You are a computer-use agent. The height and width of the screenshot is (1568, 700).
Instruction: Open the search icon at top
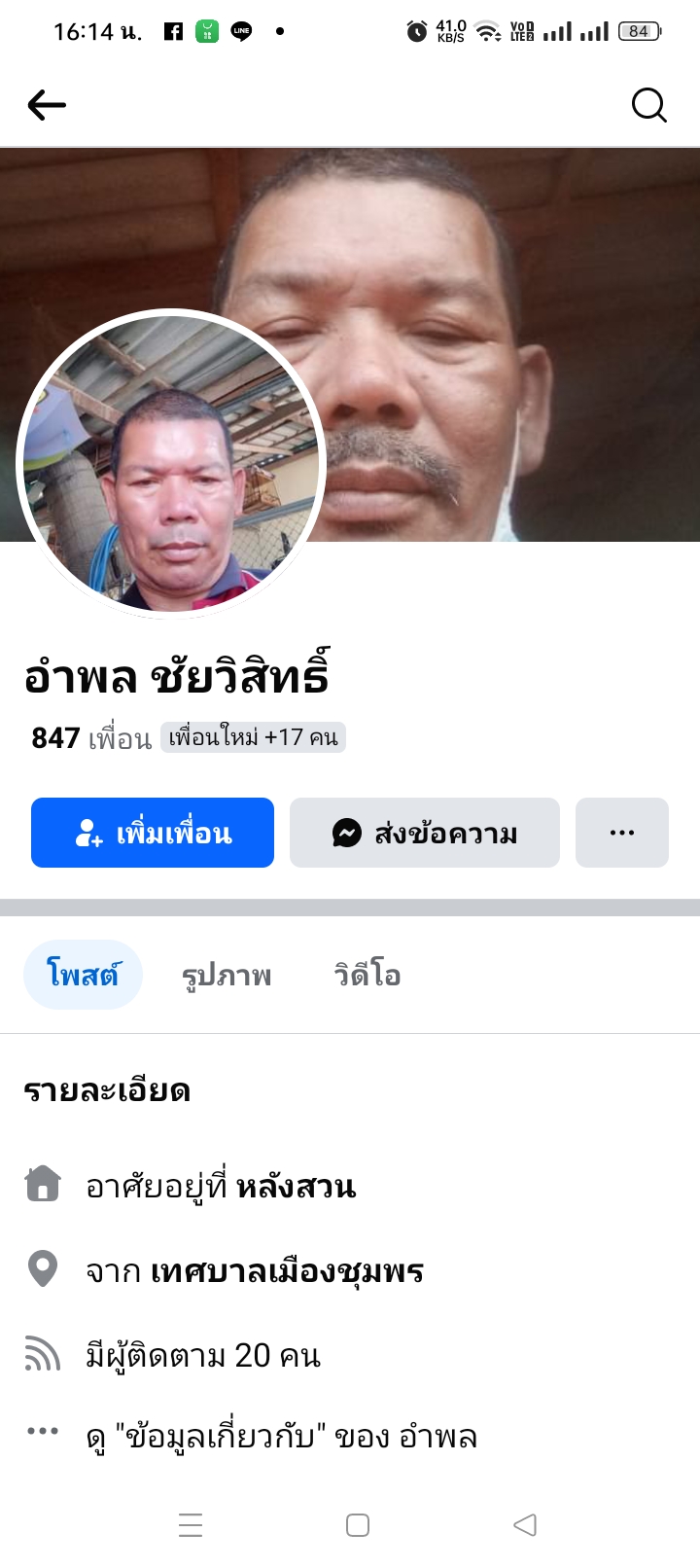click(648, 105)
